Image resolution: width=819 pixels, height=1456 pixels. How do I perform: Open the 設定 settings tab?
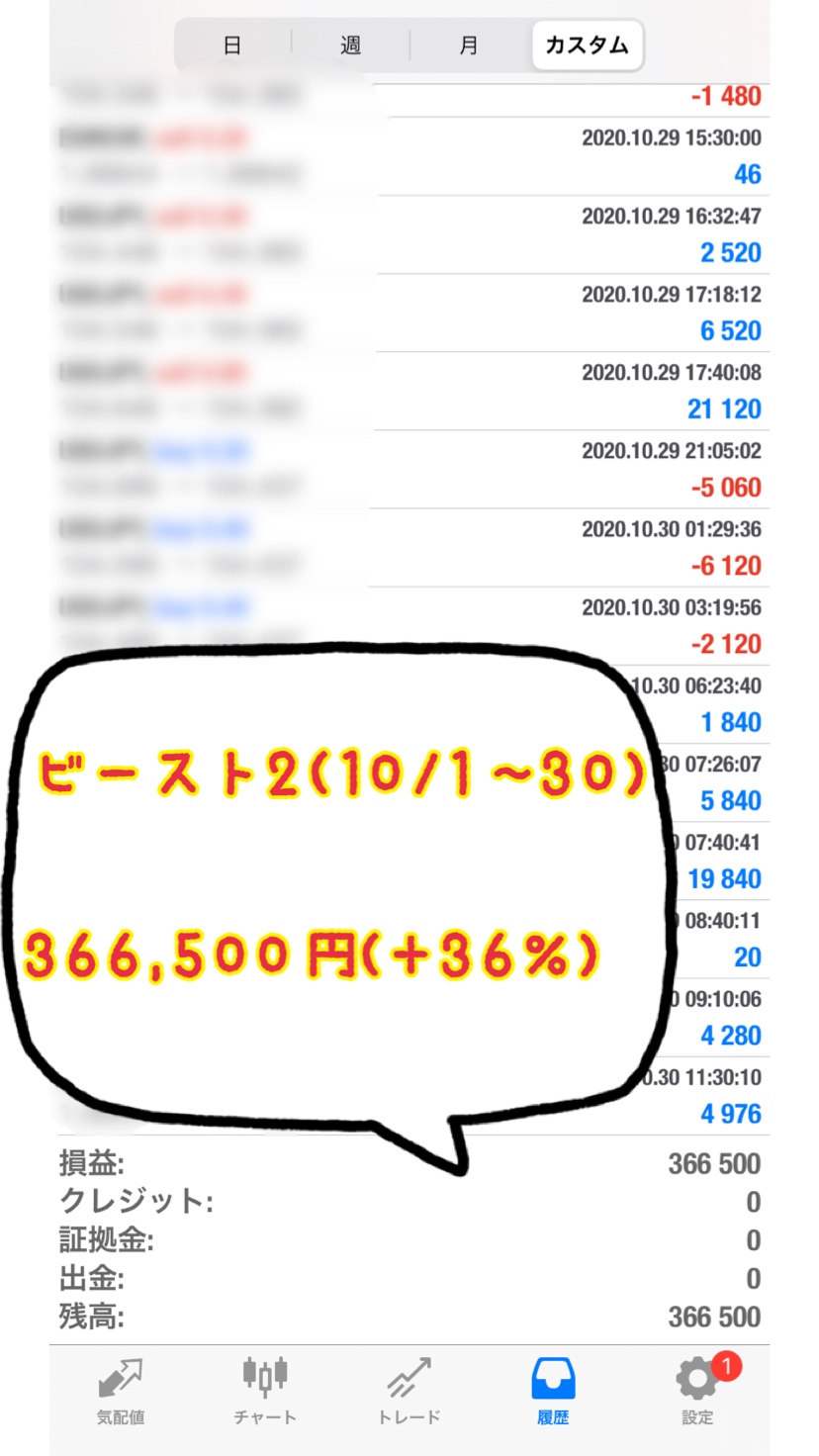[x=697, y=1391]
